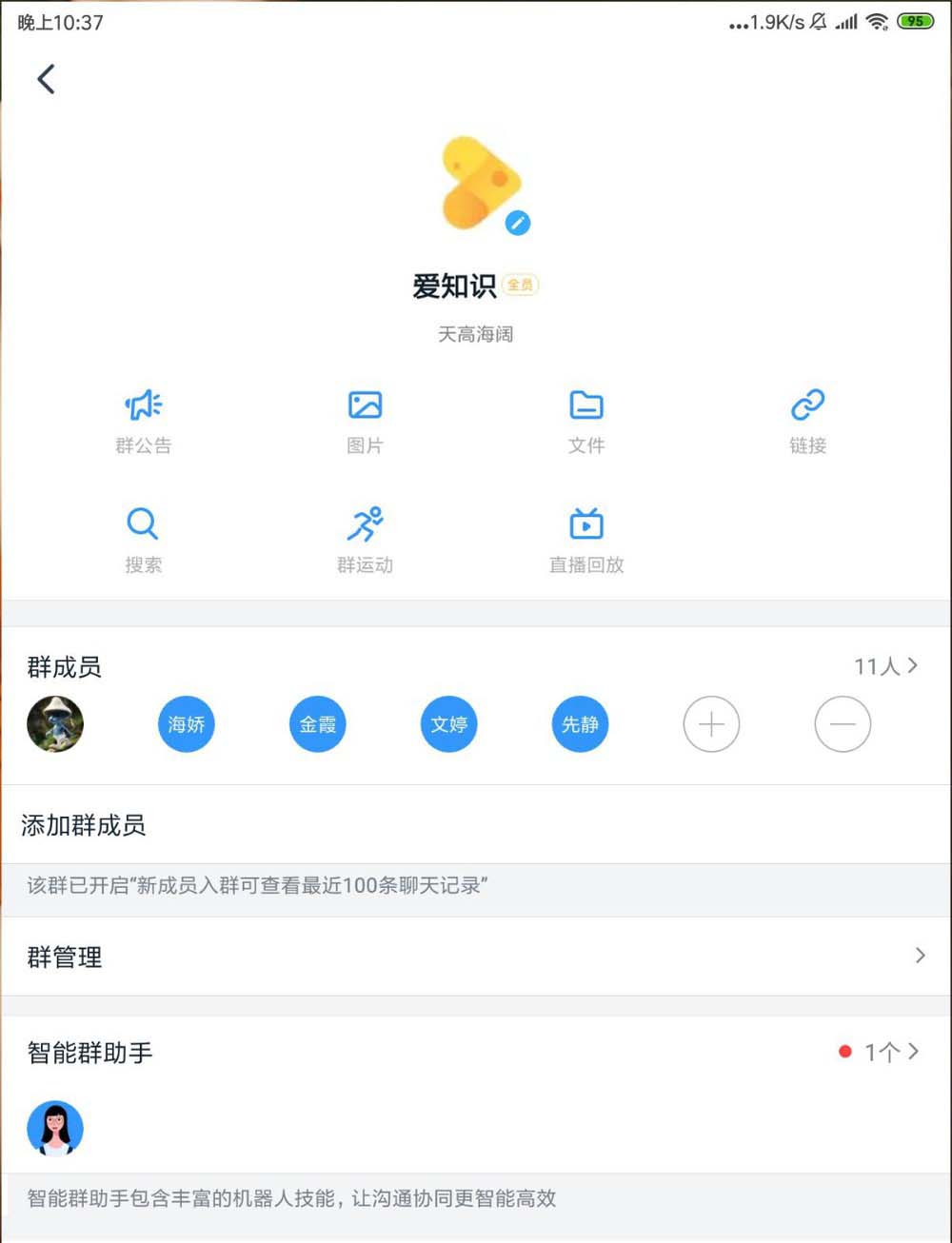Browse shared 链接 in the group

click(x=807, y=420)
